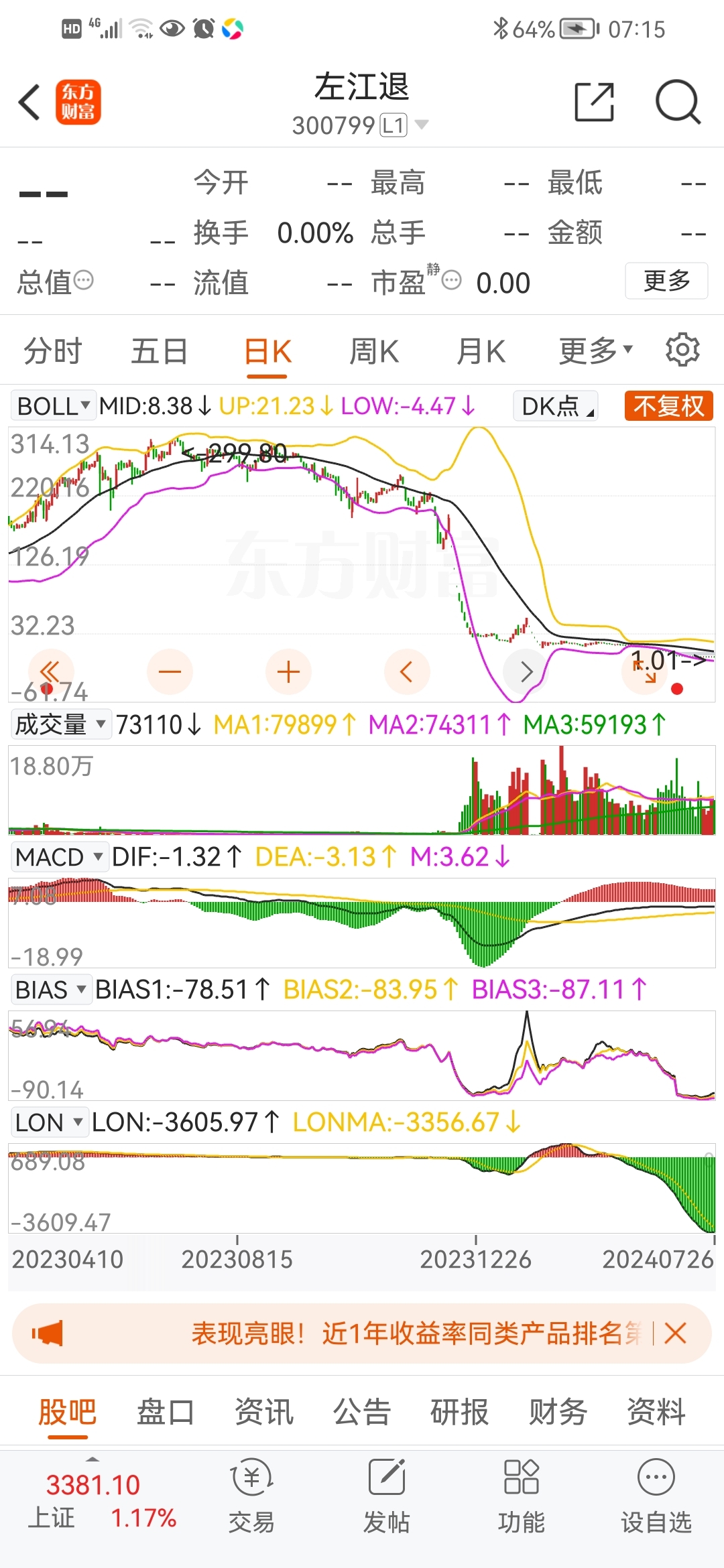
Task: Zoom out the chart with minus button
Action: click(x=170, y=671)
